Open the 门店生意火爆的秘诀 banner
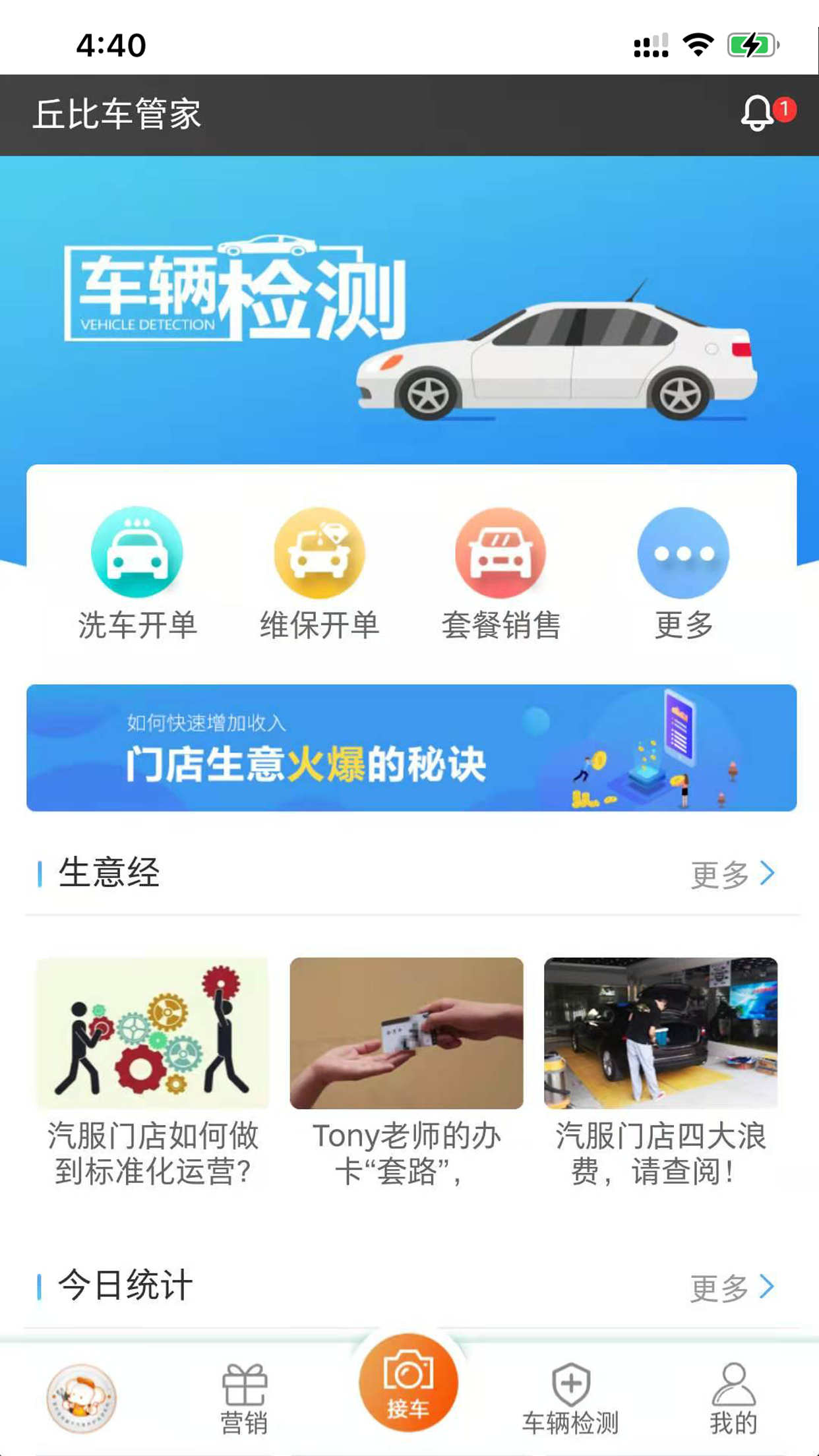This screenshot has height=1456, width=819. tap(411, 748)
